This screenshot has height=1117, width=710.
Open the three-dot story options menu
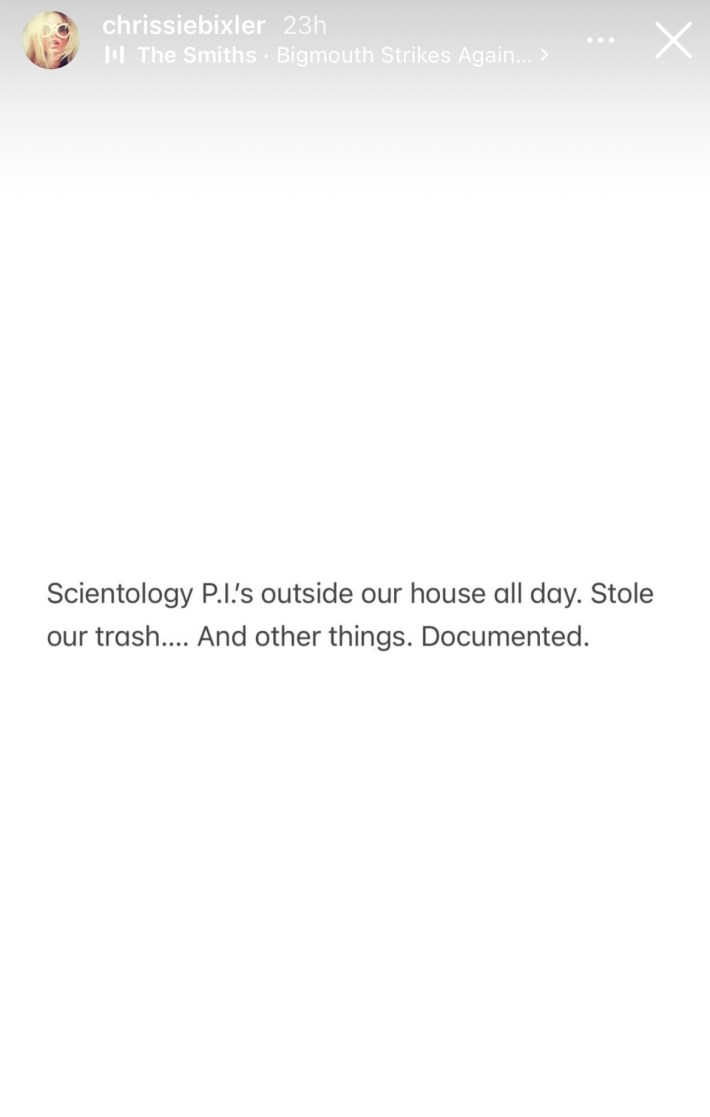pos(601,40)
